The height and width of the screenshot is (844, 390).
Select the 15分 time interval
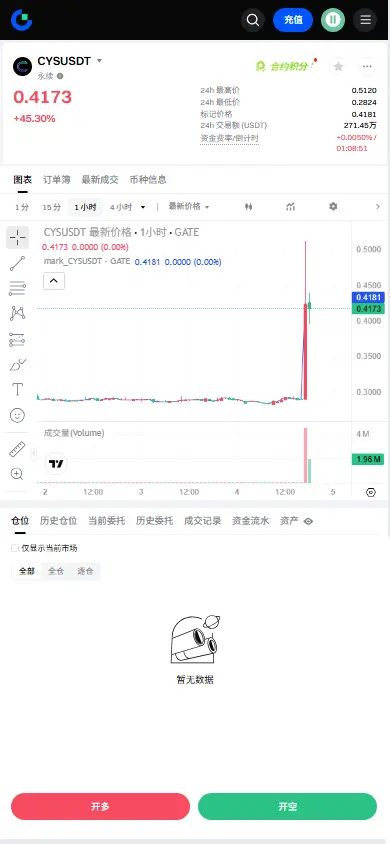[x=52, y=207]
